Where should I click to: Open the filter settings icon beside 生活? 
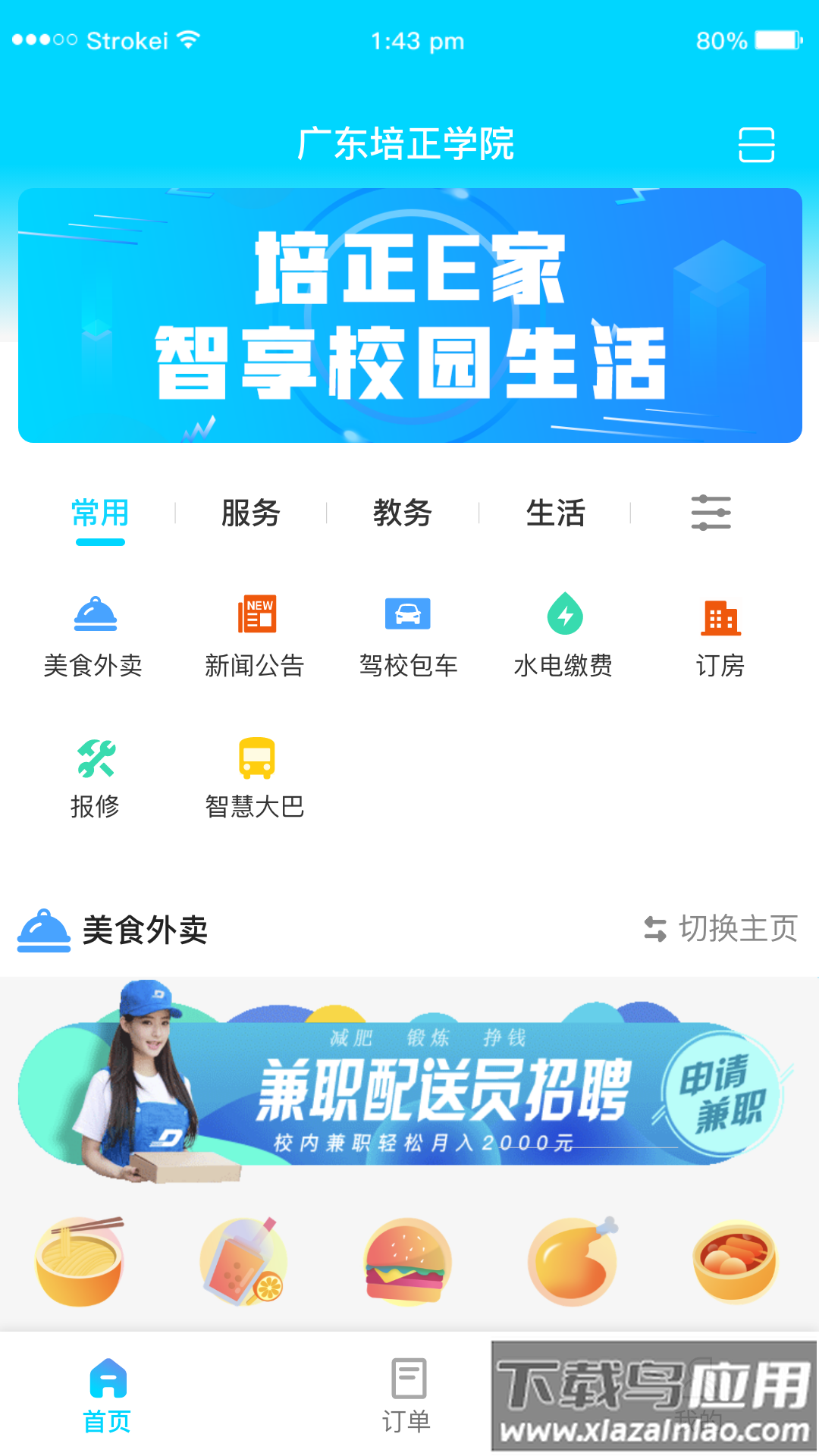[x=711, y=513]
